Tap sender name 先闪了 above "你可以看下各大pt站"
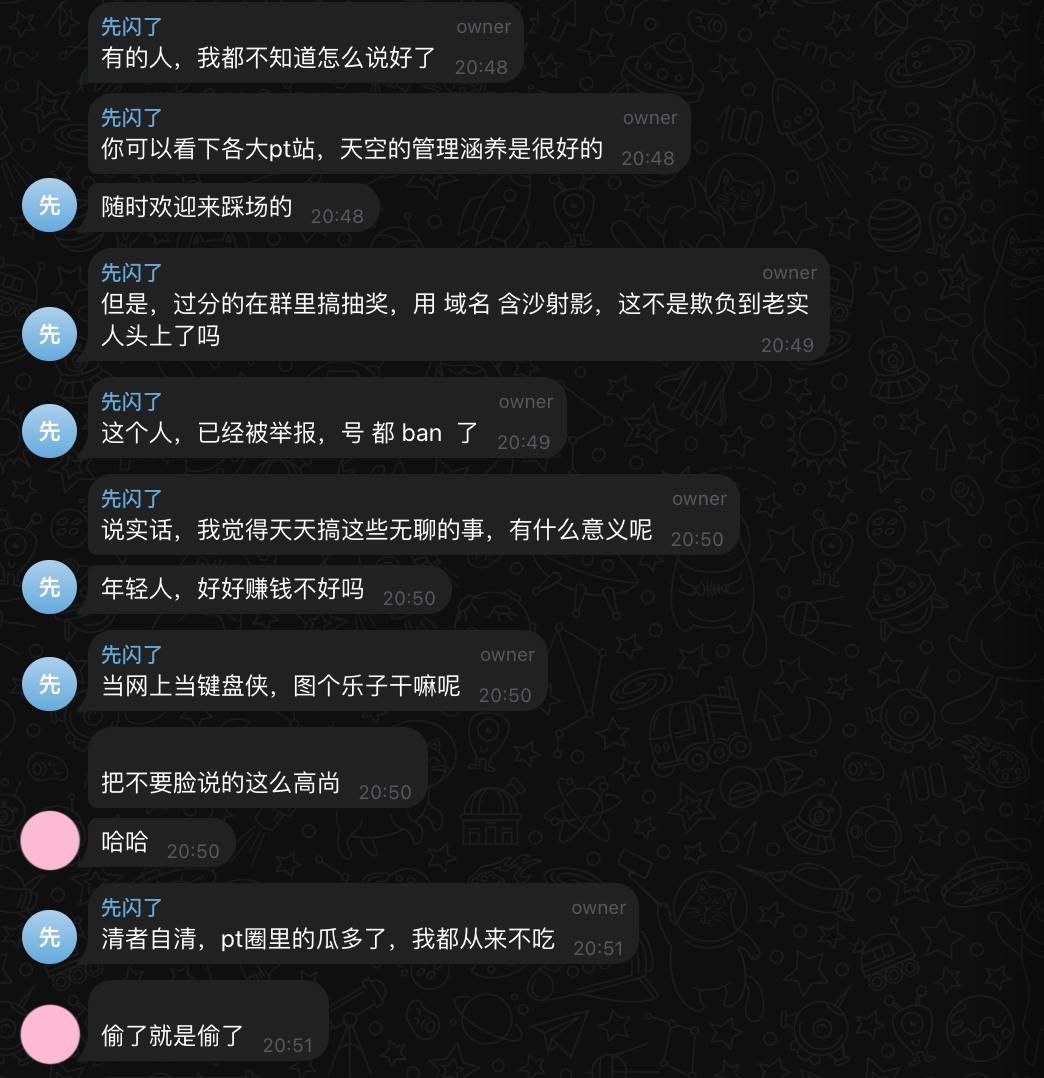 tap(131, 118)
